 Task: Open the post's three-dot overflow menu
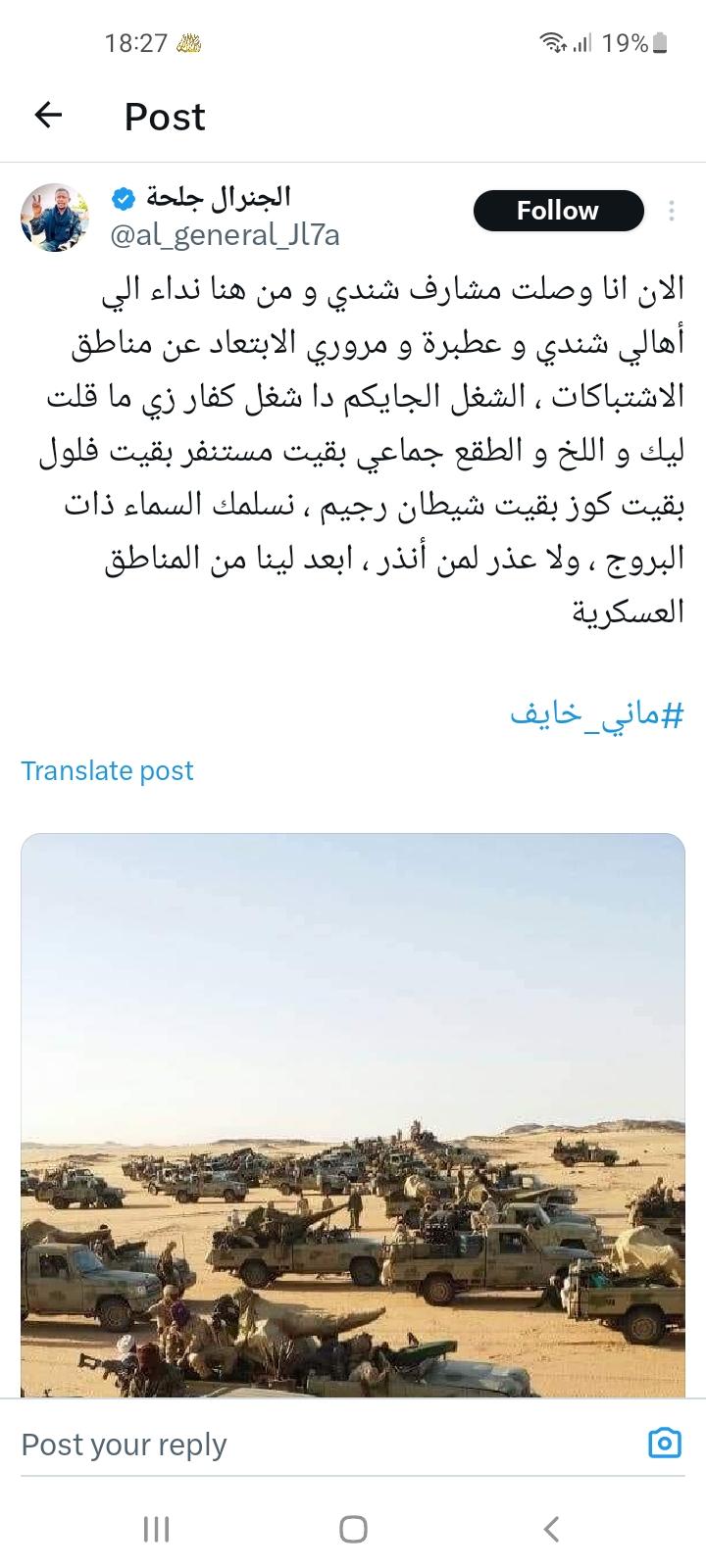tap(672, 211)
